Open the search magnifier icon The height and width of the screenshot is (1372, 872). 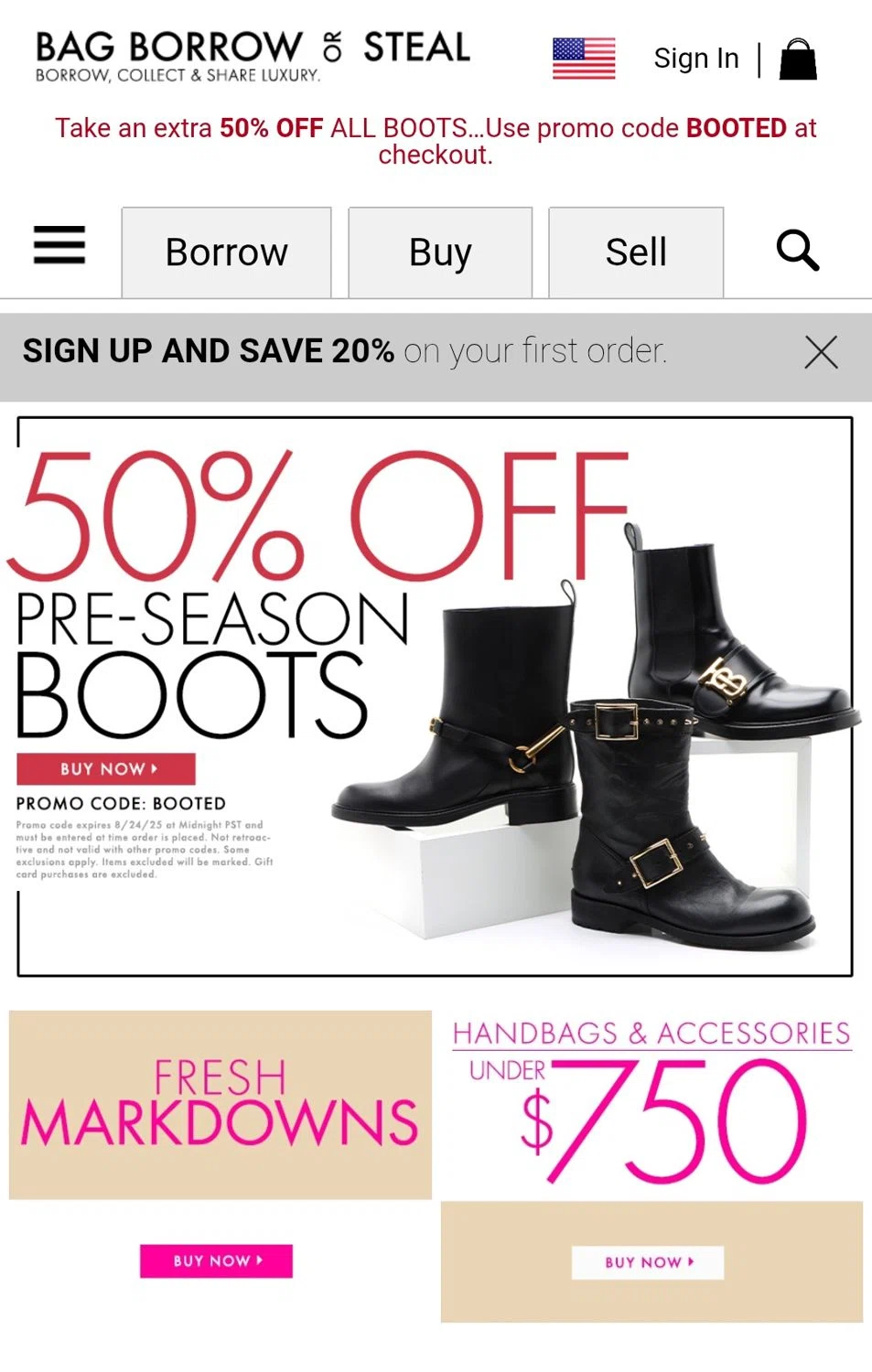click(797, 251)
